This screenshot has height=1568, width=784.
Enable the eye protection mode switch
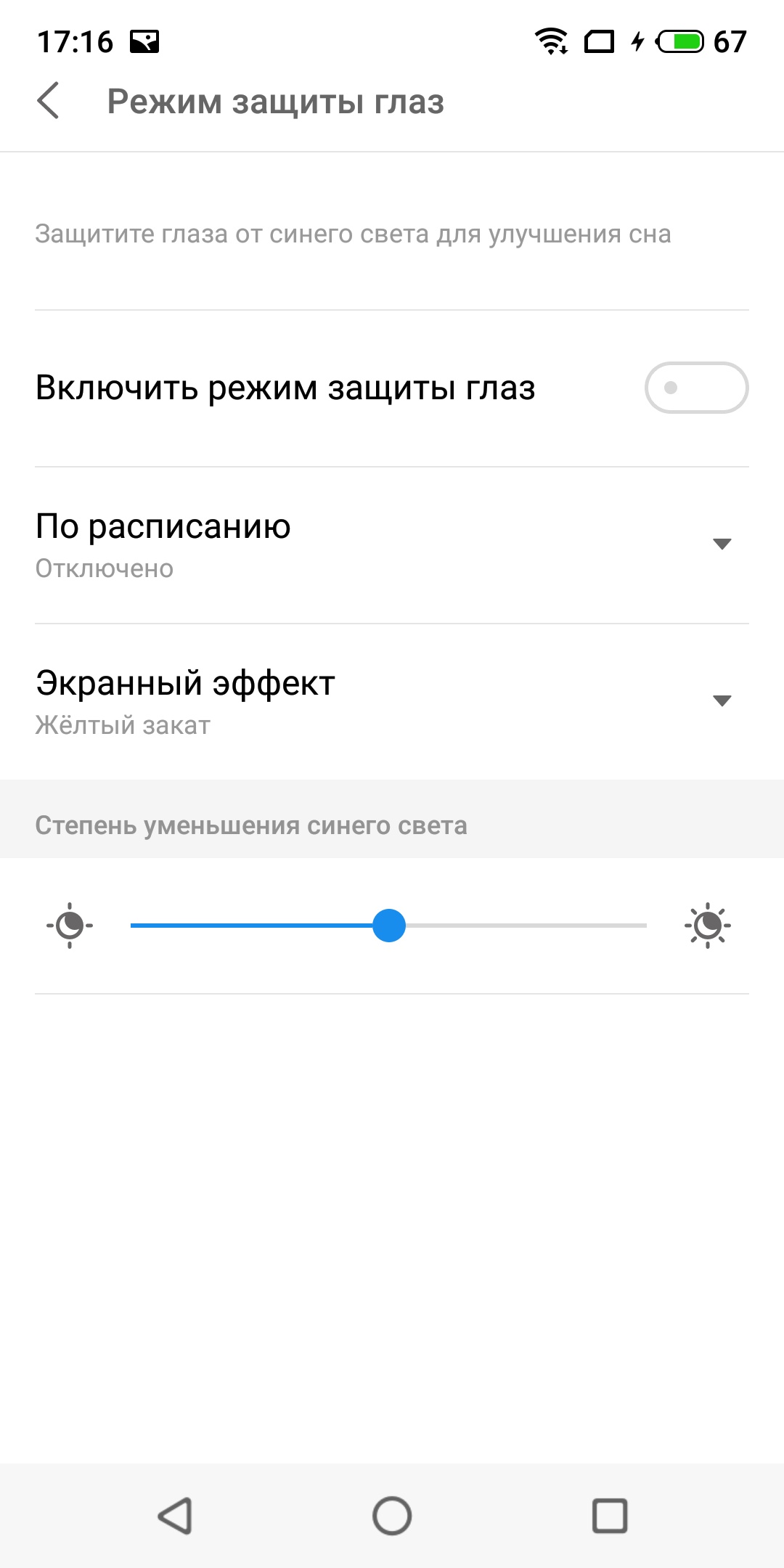[x=695, y=388]
